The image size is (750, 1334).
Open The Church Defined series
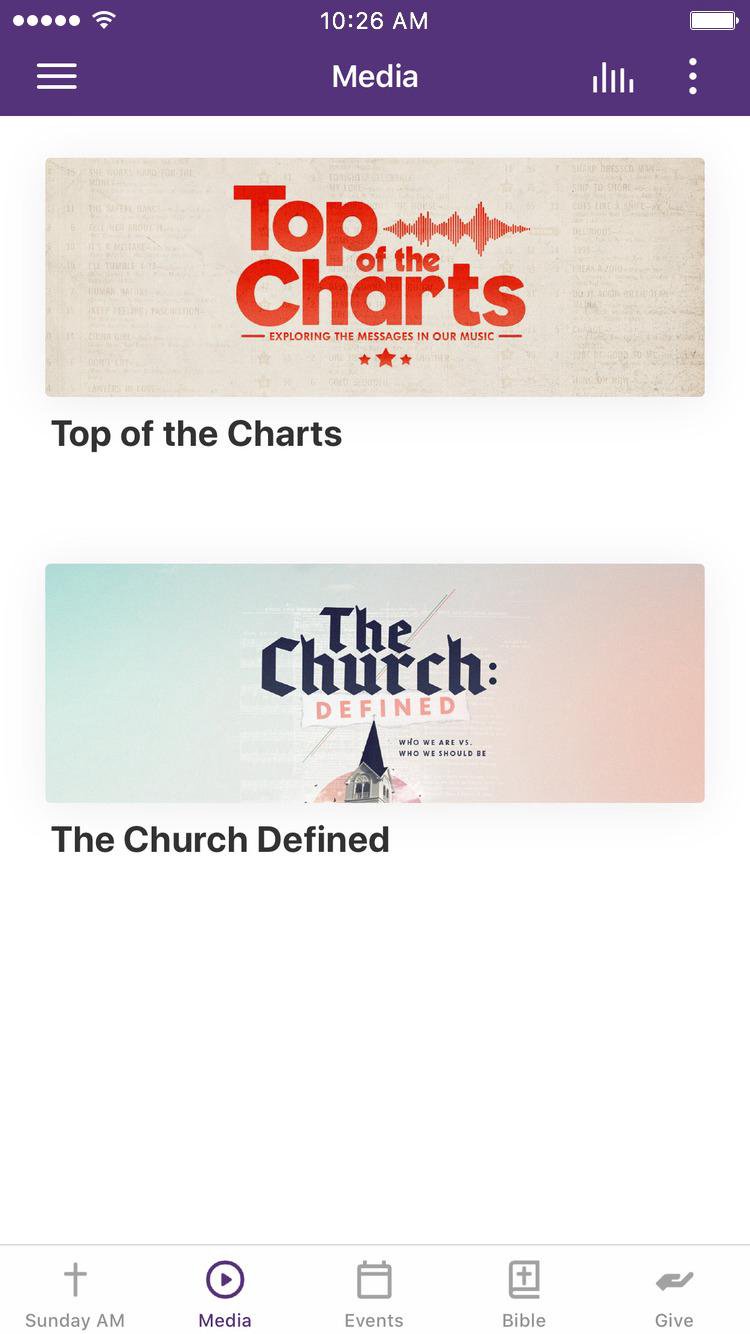375,683
